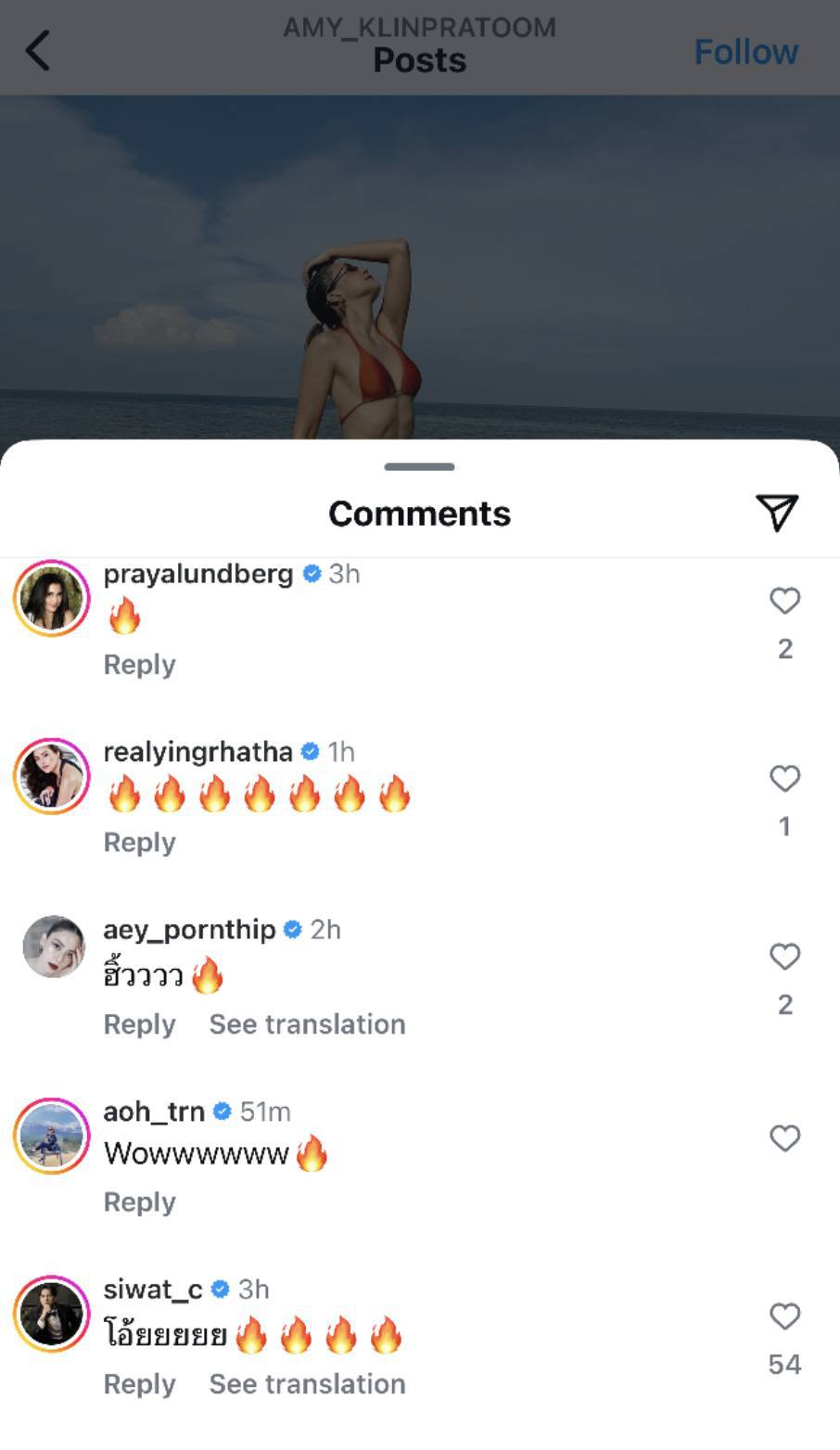This screenshot has width=840, height=1450.
Task: Open siwat_c's profile avatar
Action: pos(52,1314)
